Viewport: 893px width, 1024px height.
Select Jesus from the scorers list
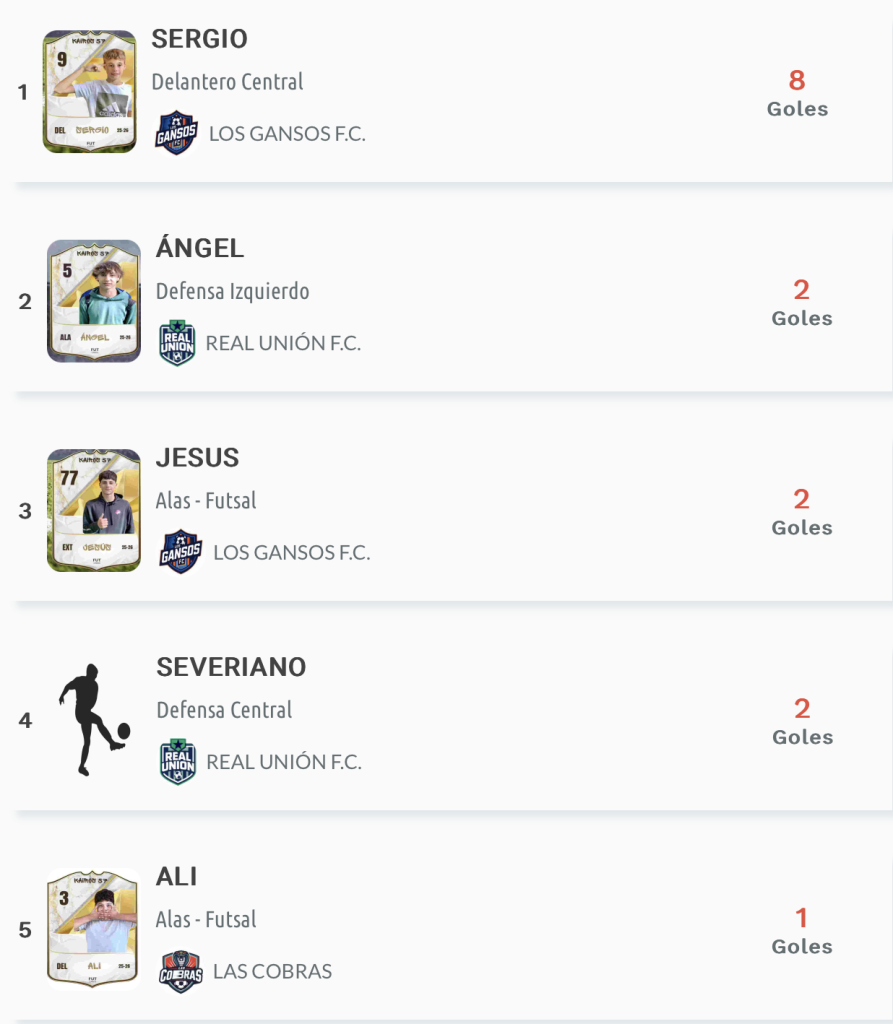coord(450,511)
